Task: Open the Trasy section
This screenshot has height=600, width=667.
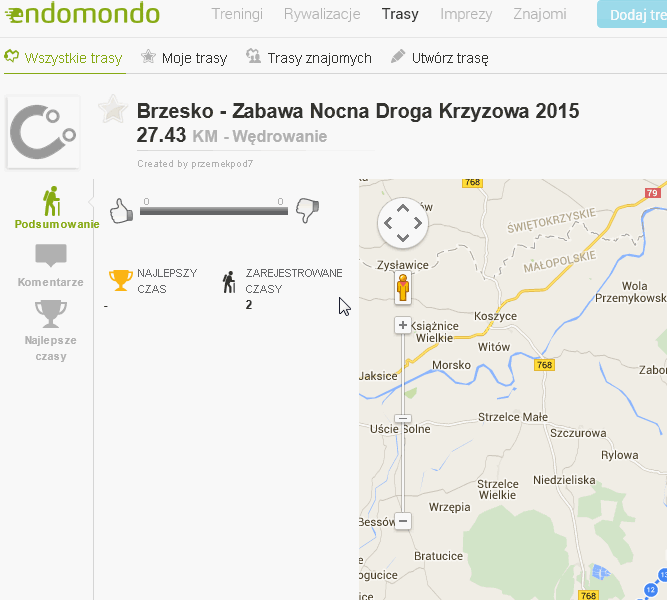Action: click(400, 14)
